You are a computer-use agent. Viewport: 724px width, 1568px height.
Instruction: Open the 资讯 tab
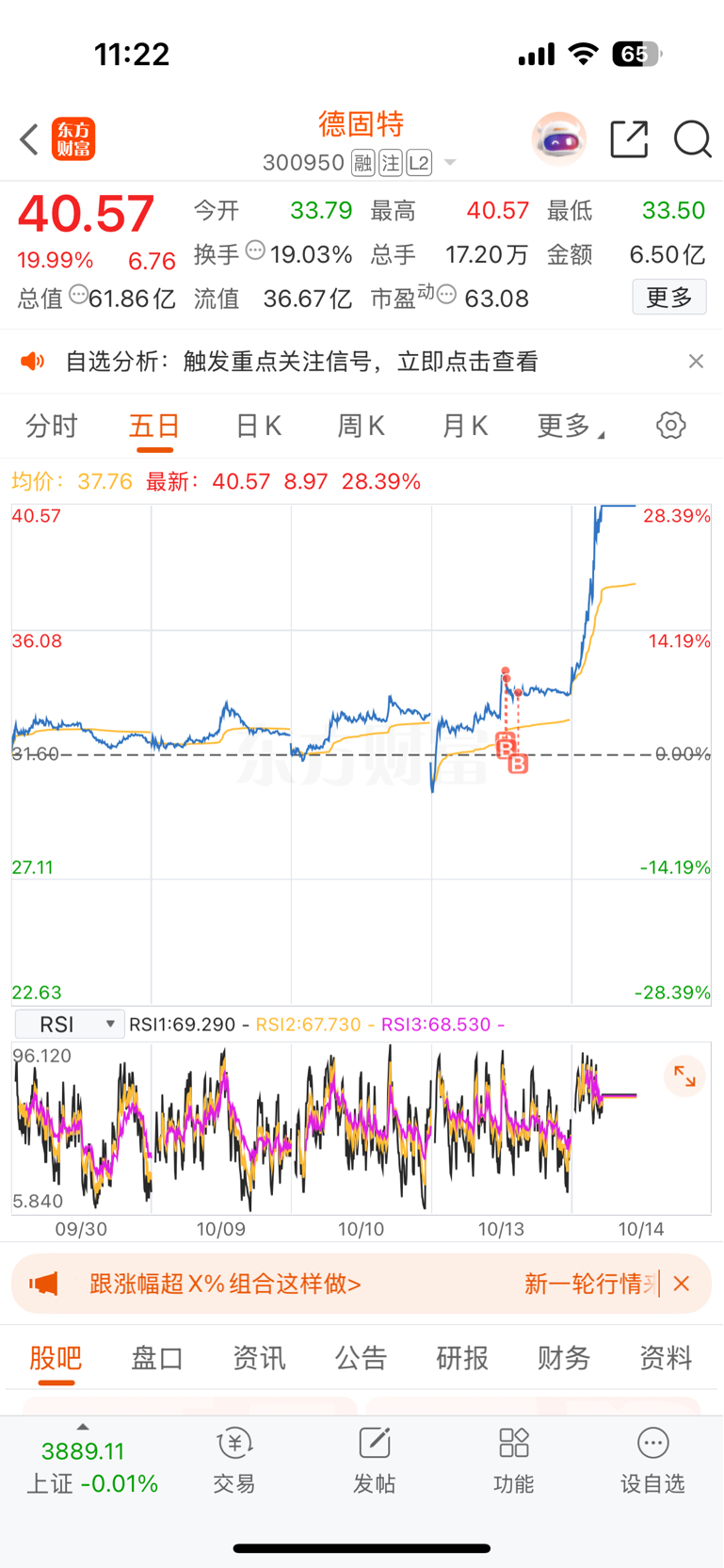click(259, 1358)
